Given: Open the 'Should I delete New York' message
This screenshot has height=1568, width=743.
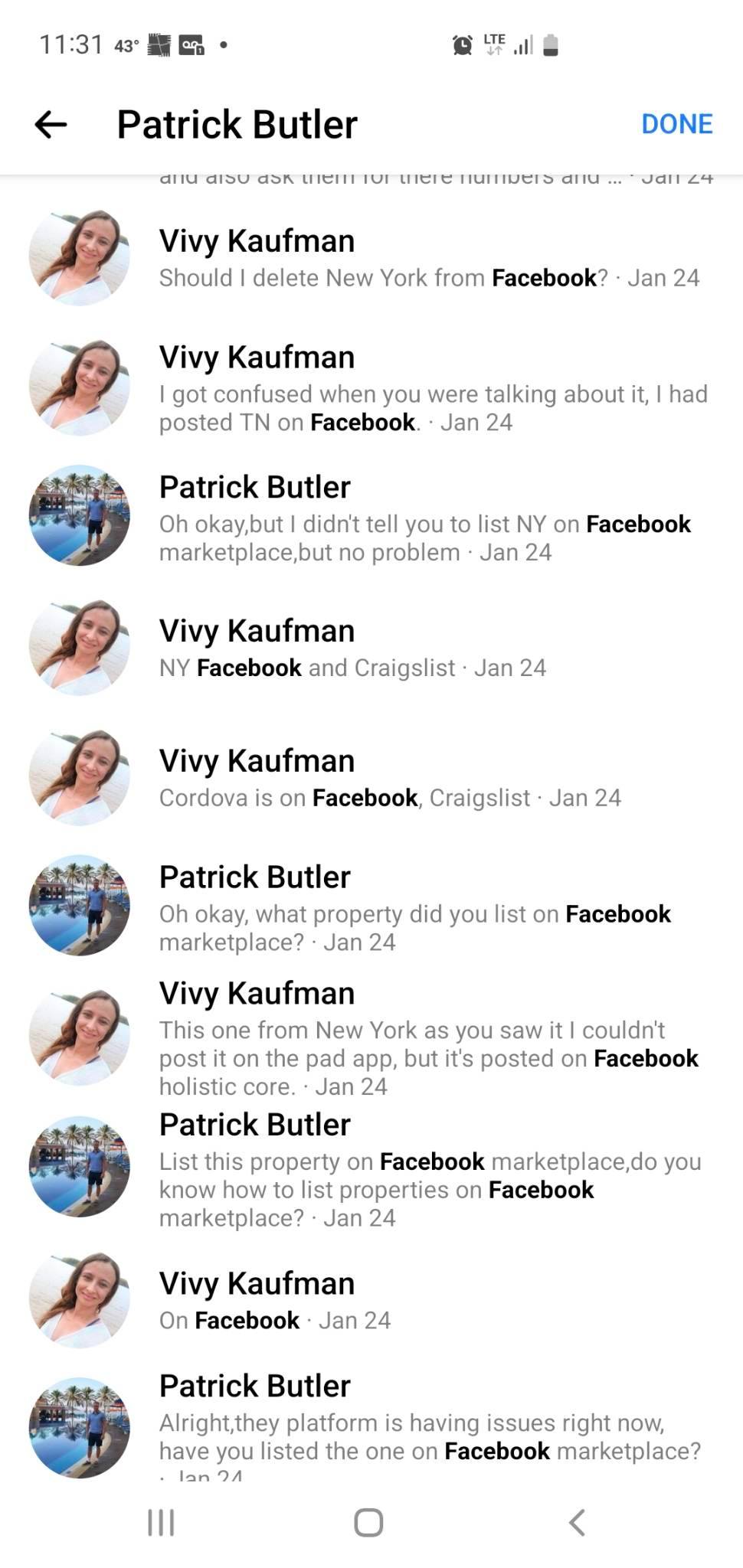Looking at the screenshot, I should [x=429, y=277].
